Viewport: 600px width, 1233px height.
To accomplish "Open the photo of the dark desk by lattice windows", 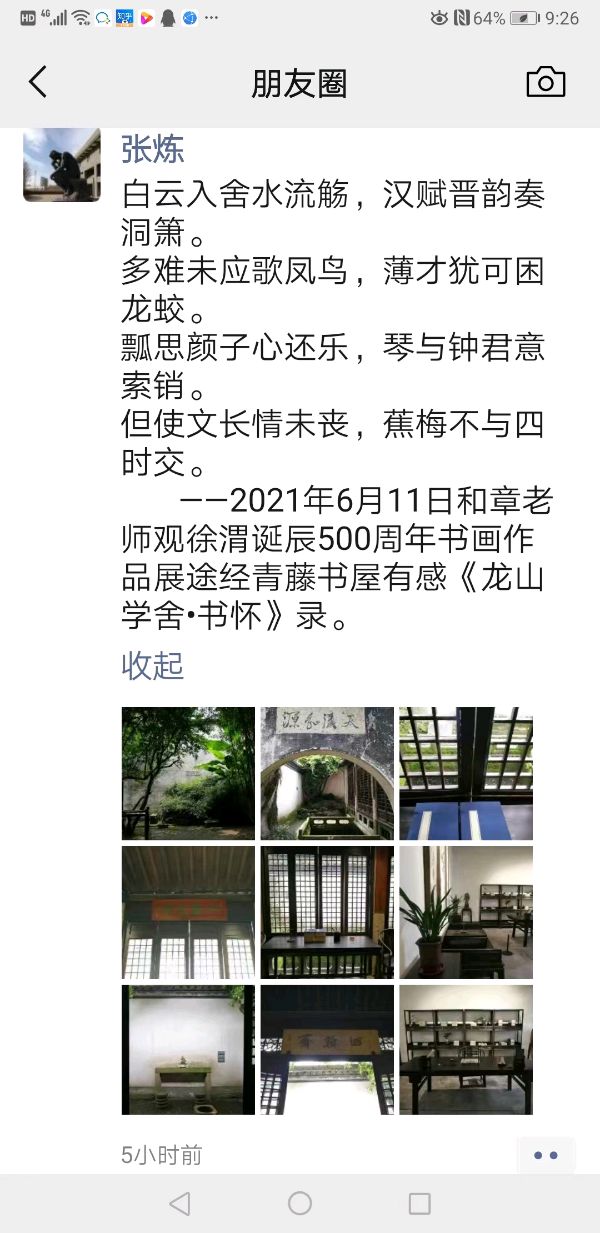I will pyautogui.click(x=327, y=912).
